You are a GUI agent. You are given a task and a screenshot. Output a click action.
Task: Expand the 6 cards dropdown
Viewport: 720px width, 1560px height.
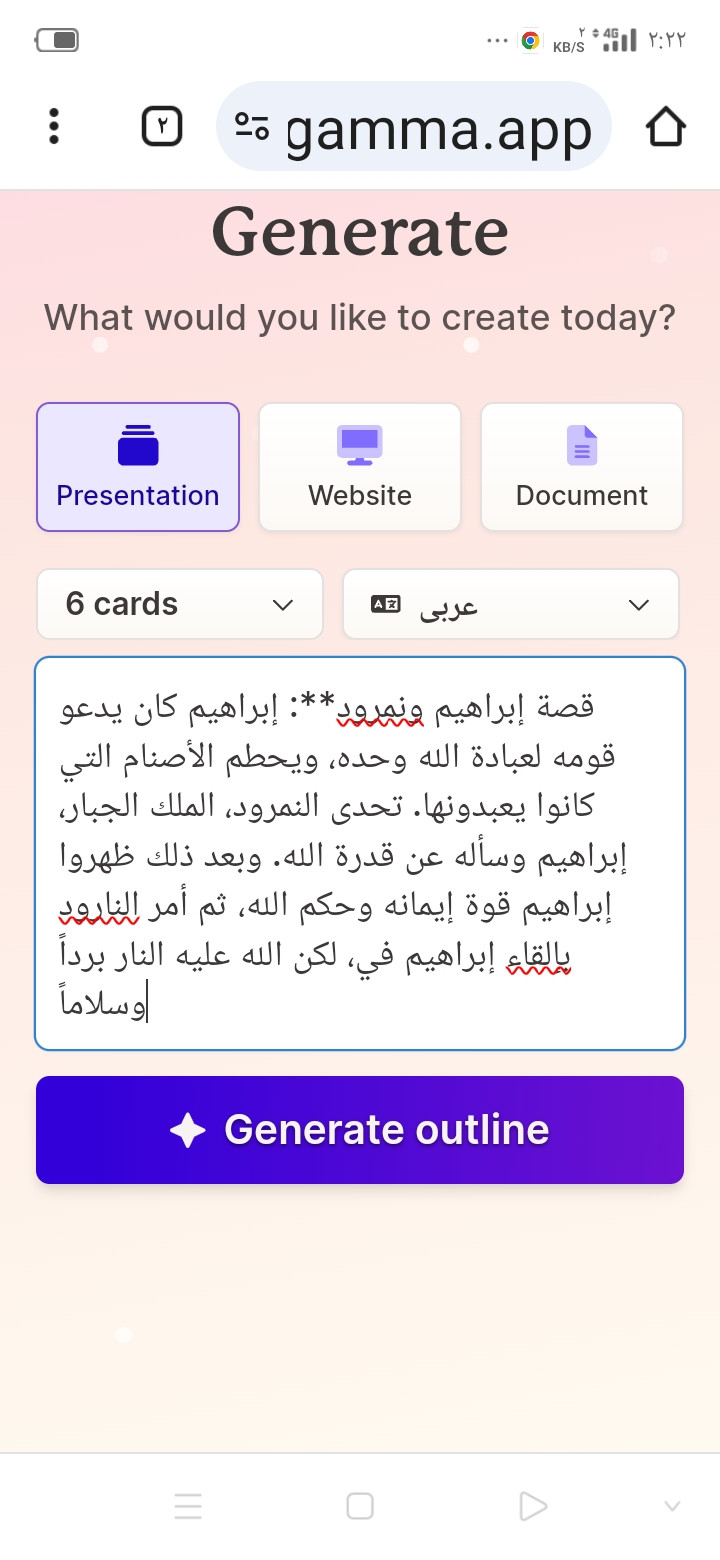click(180, 604)
